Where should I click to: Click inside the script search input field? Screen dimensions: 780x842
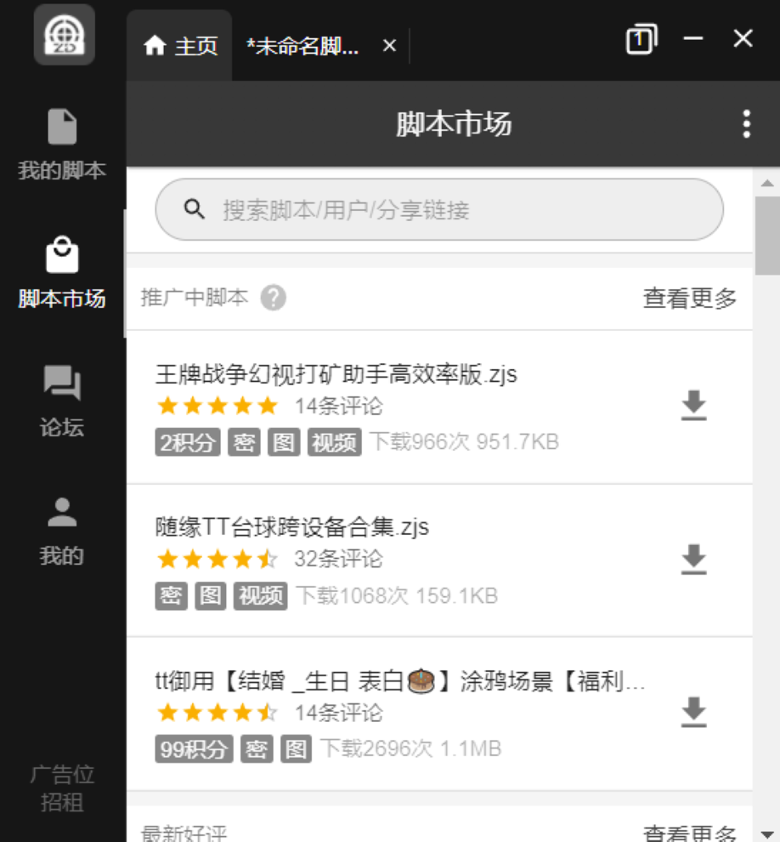coord(430,209)
